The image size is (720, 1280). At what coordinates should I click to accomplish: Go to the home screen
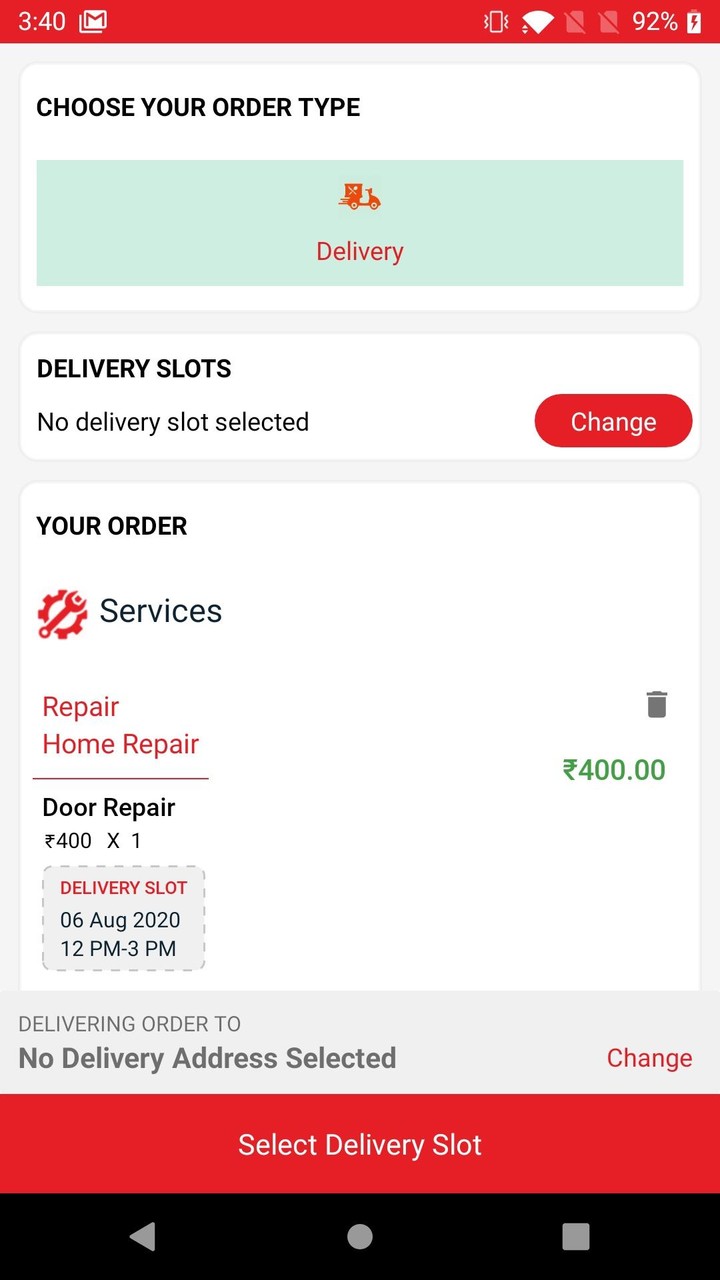pos(360,1237)
